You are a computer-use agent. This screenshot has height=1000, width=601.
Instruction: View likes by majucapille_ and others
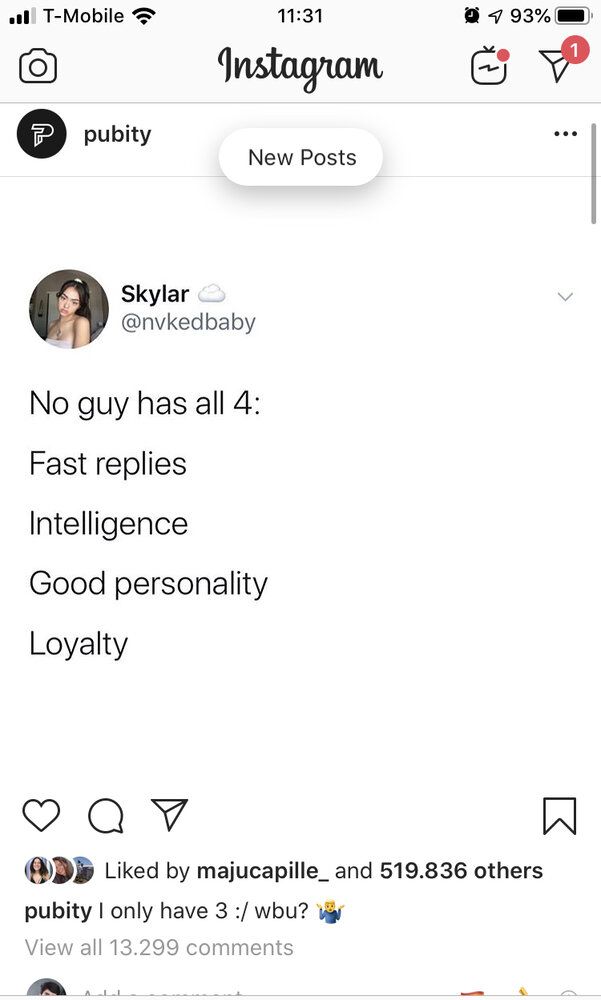point(323,871)
